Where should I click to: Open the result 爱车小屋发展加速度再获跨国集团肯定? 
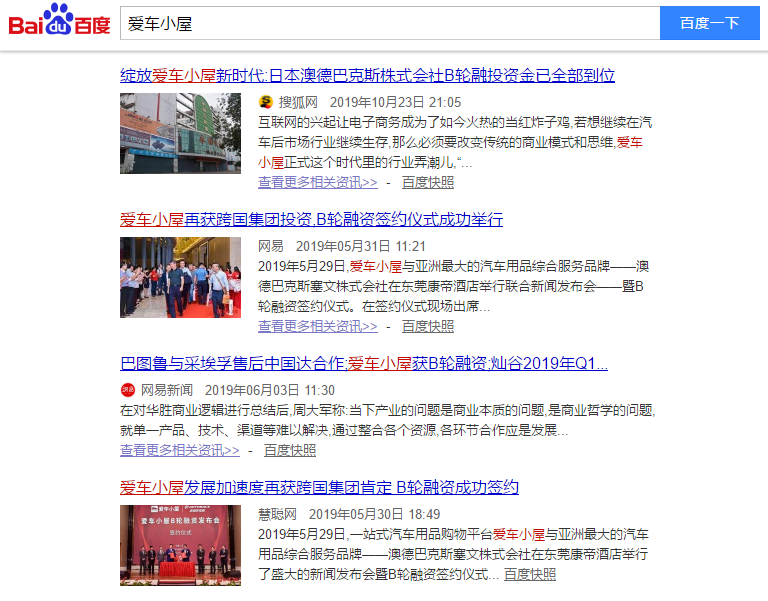[319, 487]
